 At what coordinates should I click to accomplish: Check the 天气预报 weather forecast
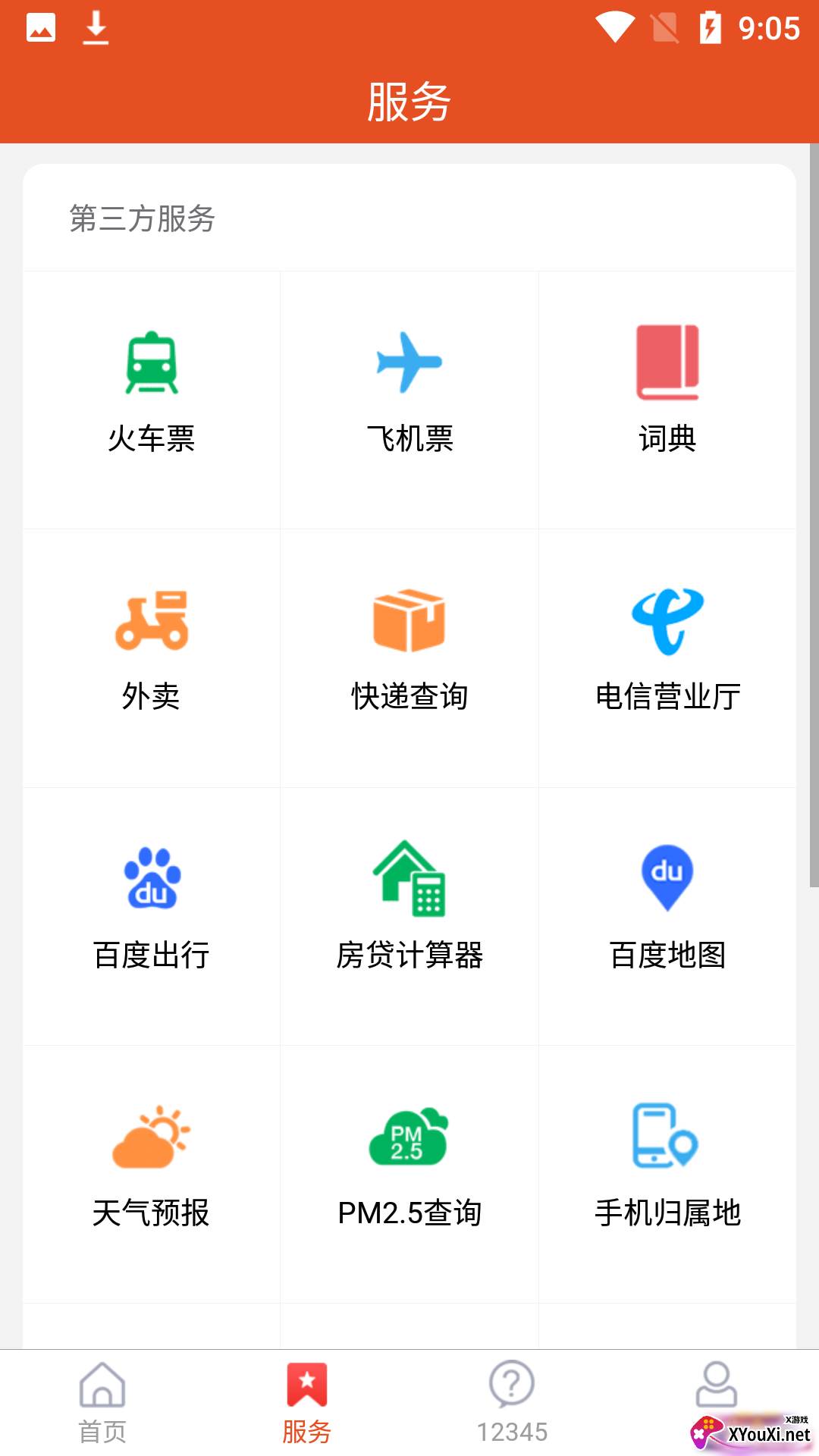(152, 1174)
